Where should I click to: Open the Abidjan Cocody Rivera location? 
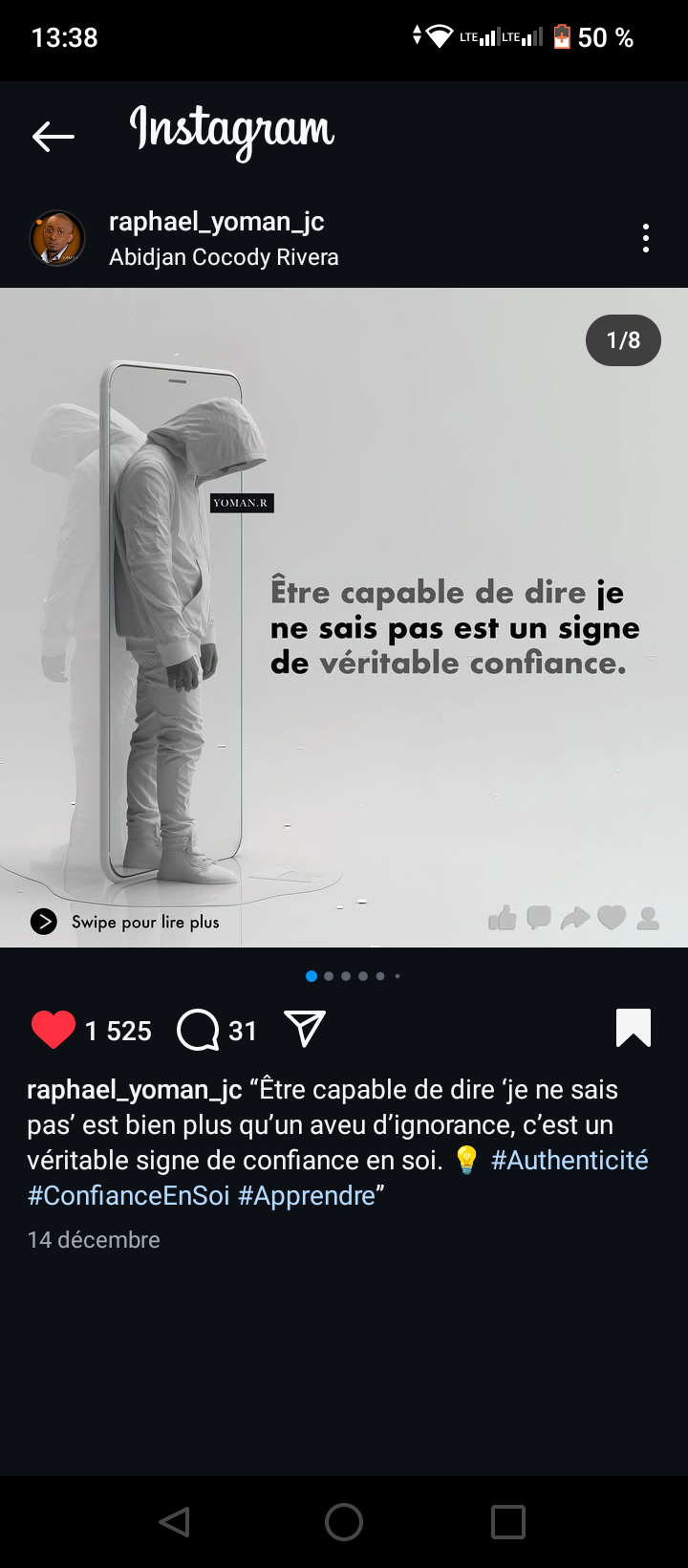click(x=224, y=257)
